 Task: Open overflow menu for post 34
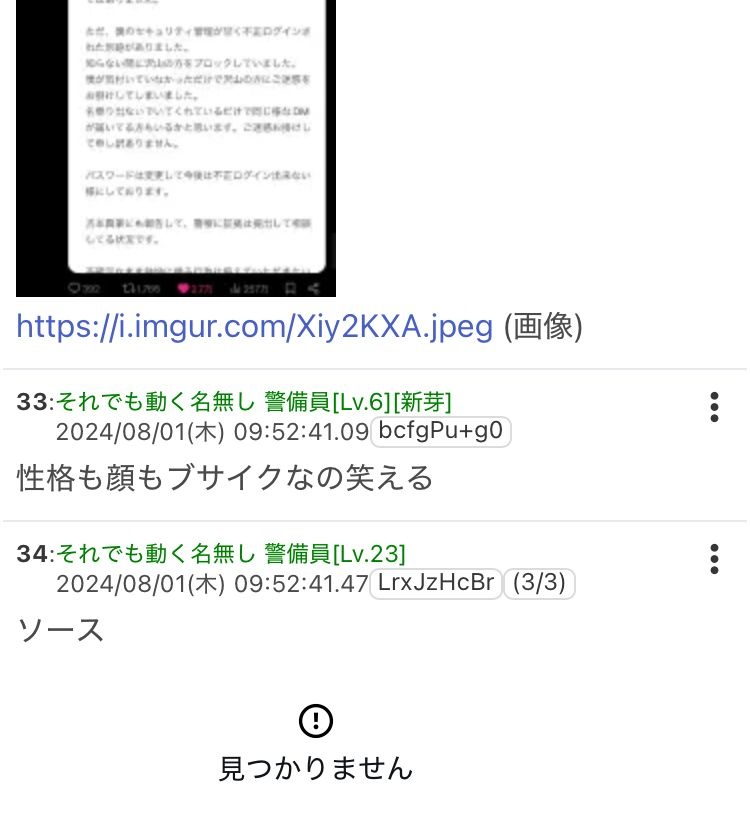coord(713,559)
